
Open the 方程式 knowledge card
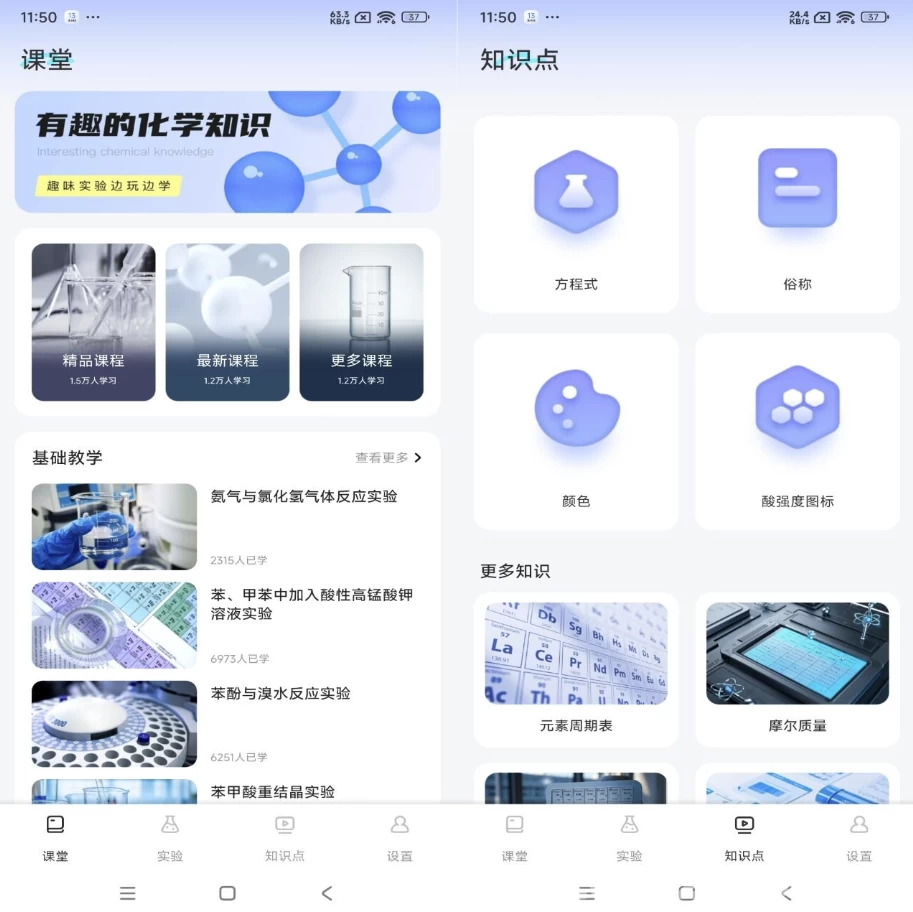576,214
